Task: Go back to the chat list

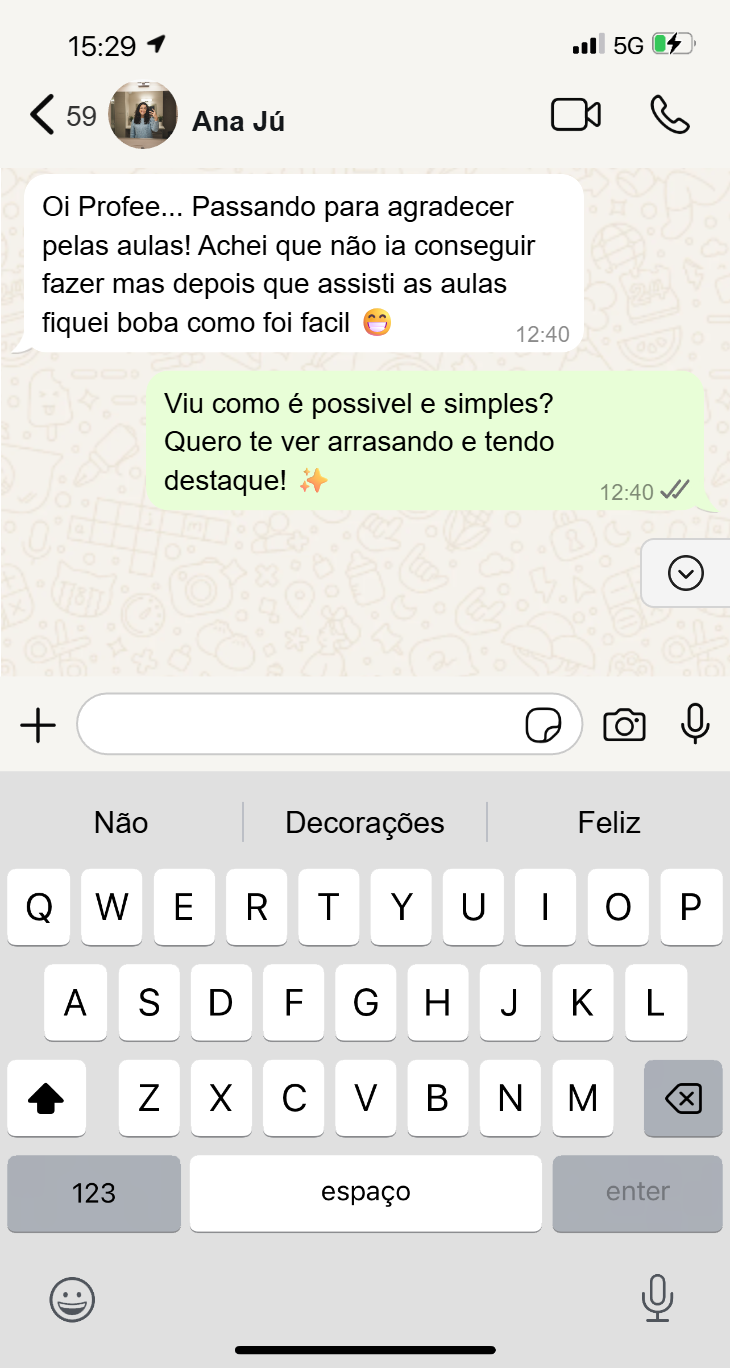Action: [42, 115]
